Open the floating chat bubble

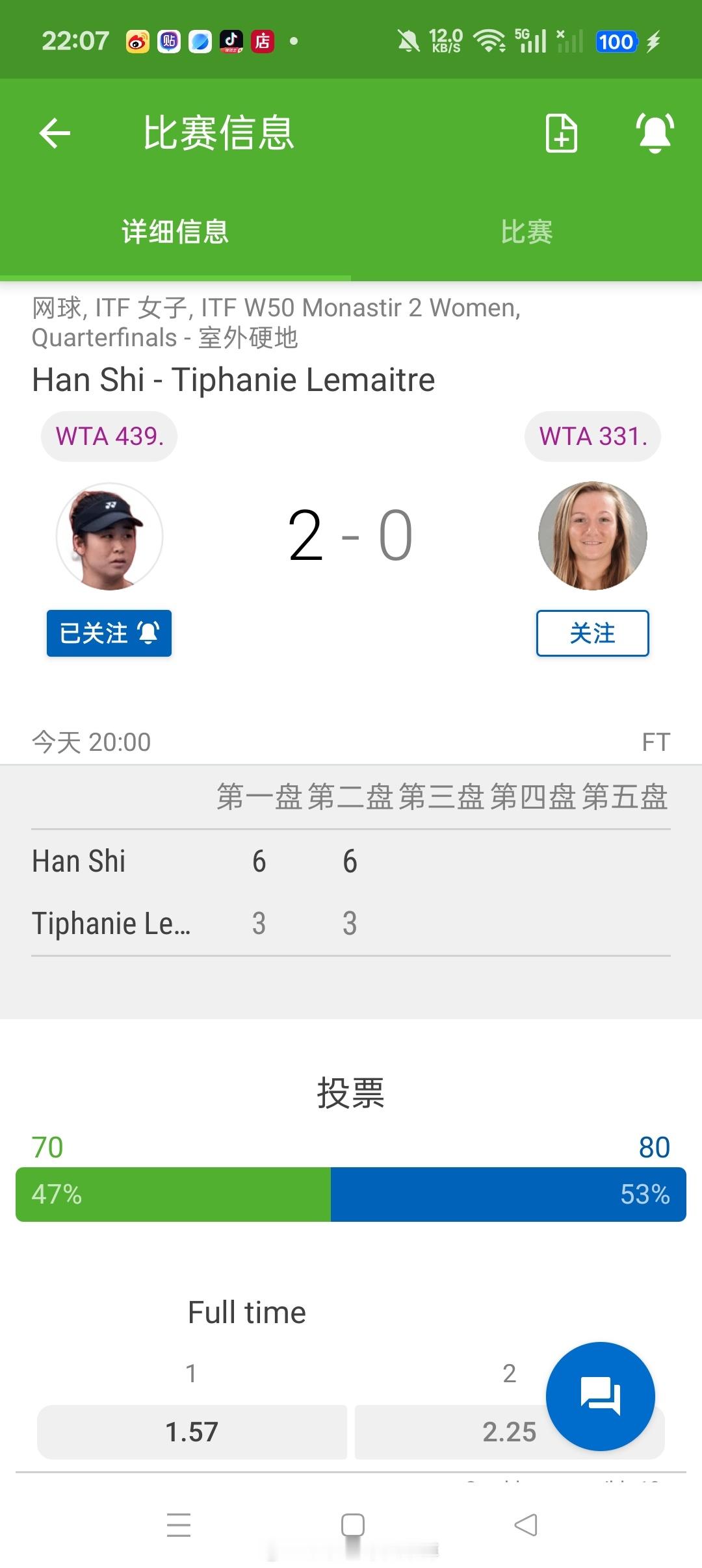click(600, 1395)
